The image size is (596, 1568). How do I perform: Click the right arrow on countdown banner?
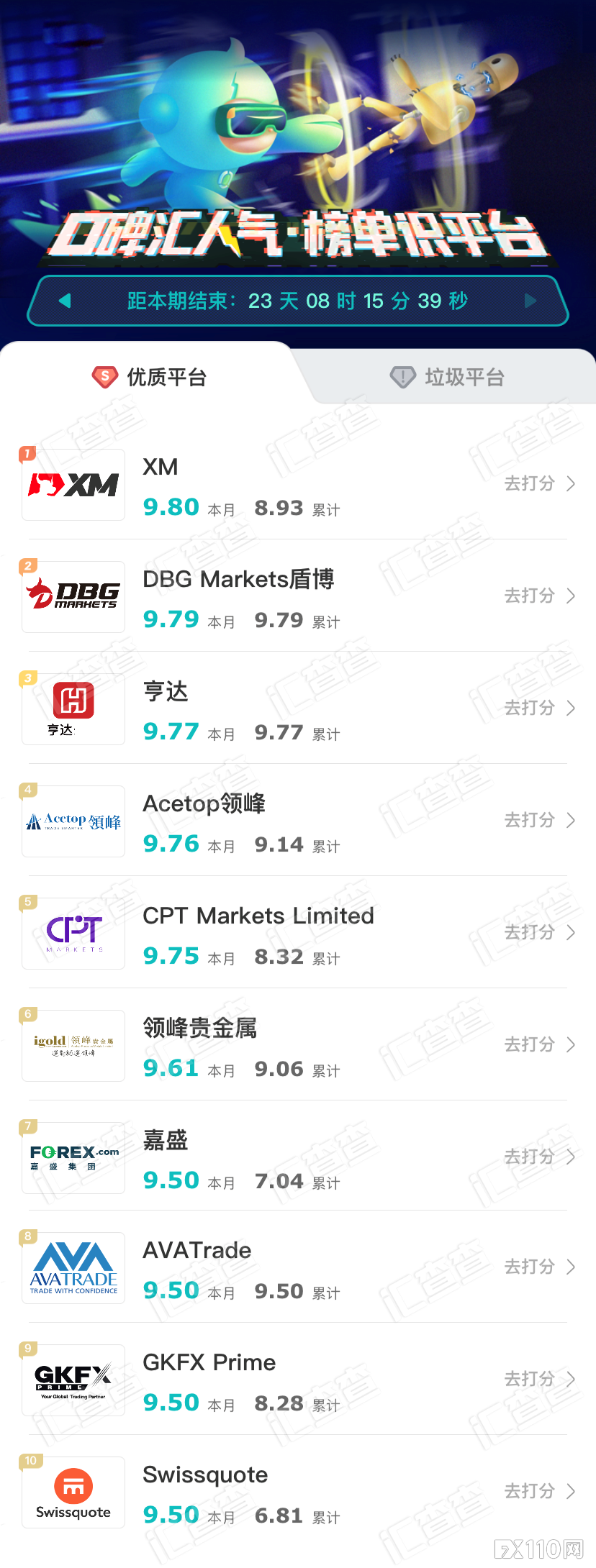coord(530,301)
